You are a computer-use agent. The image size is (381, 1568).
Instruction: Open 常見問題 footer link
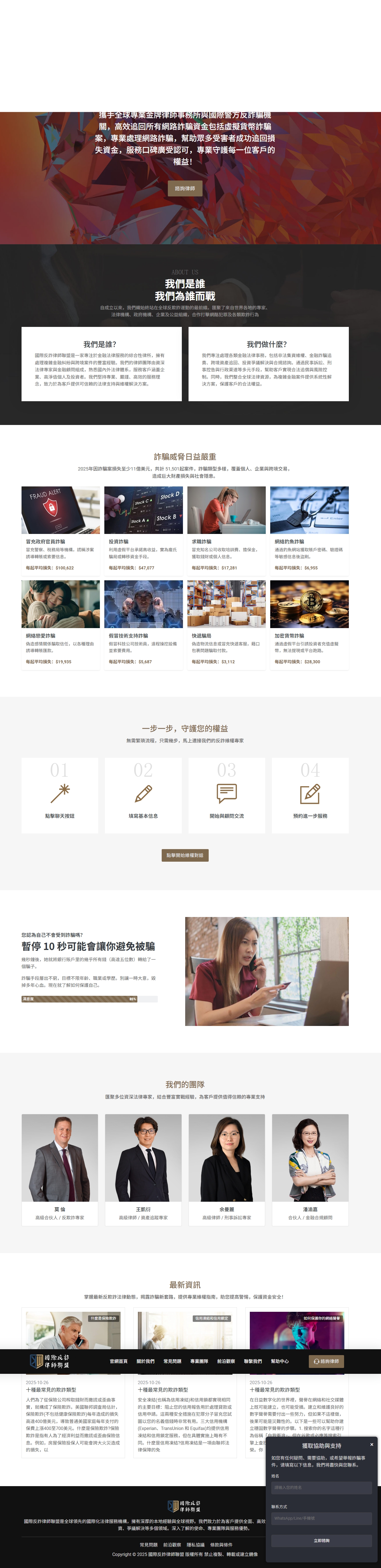click(148, 1544)
